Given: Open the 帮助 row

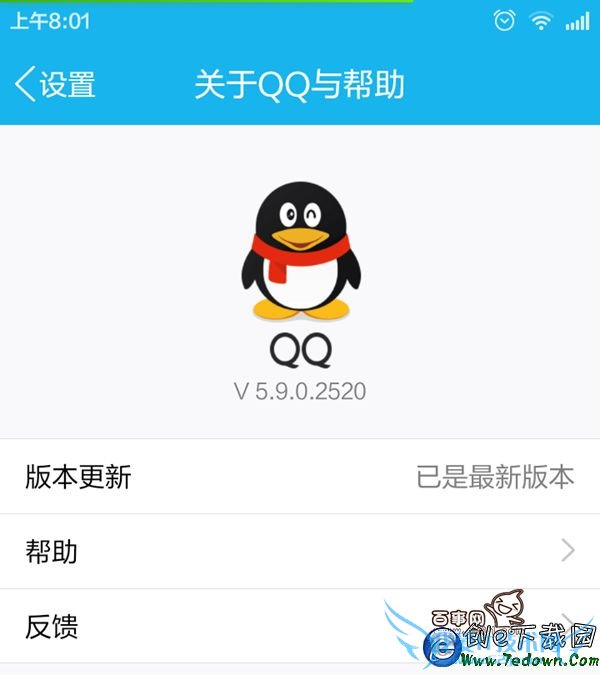Looking at the screenshot, I should (300, 551).
